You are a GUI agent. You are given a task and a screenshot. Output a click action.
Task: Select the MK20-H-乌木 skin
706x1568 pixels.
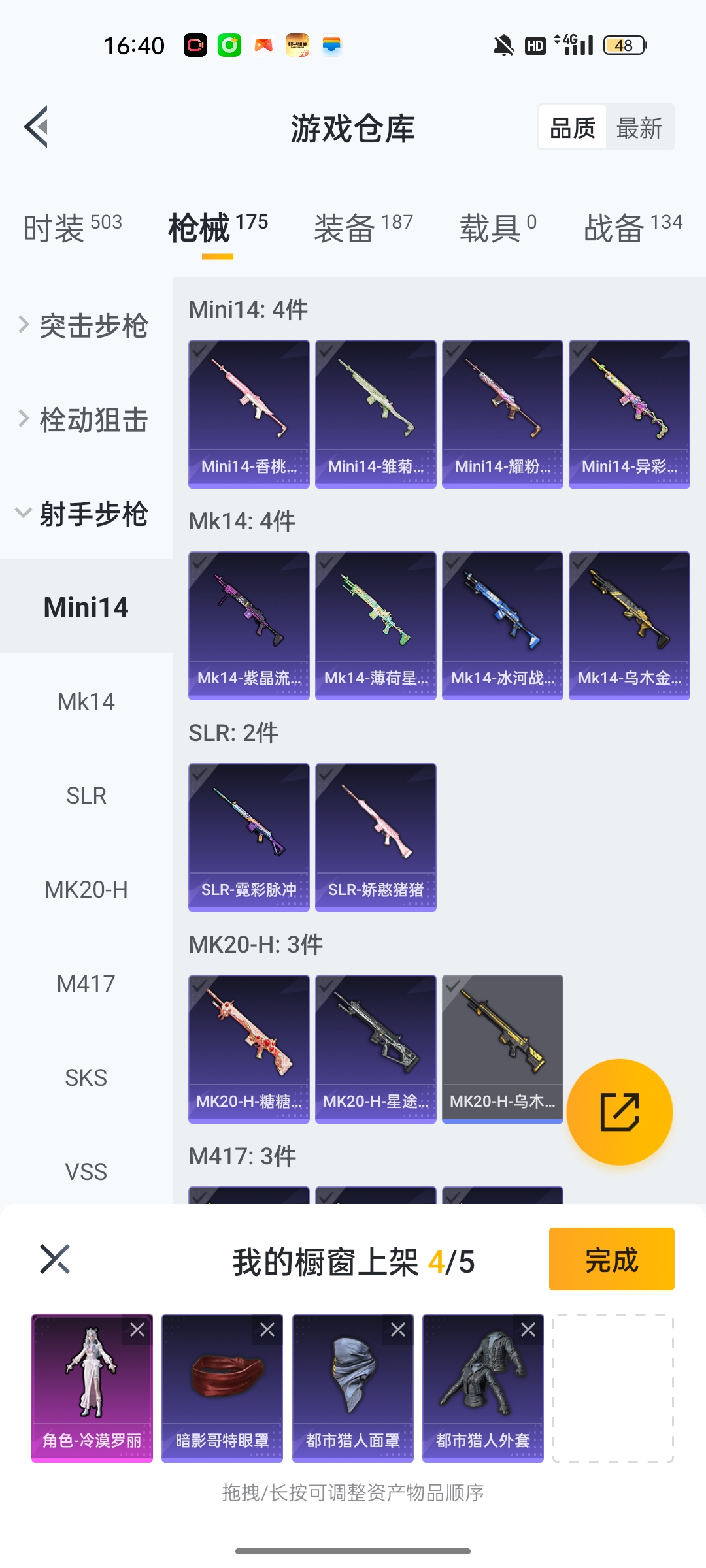[502, 1048]
